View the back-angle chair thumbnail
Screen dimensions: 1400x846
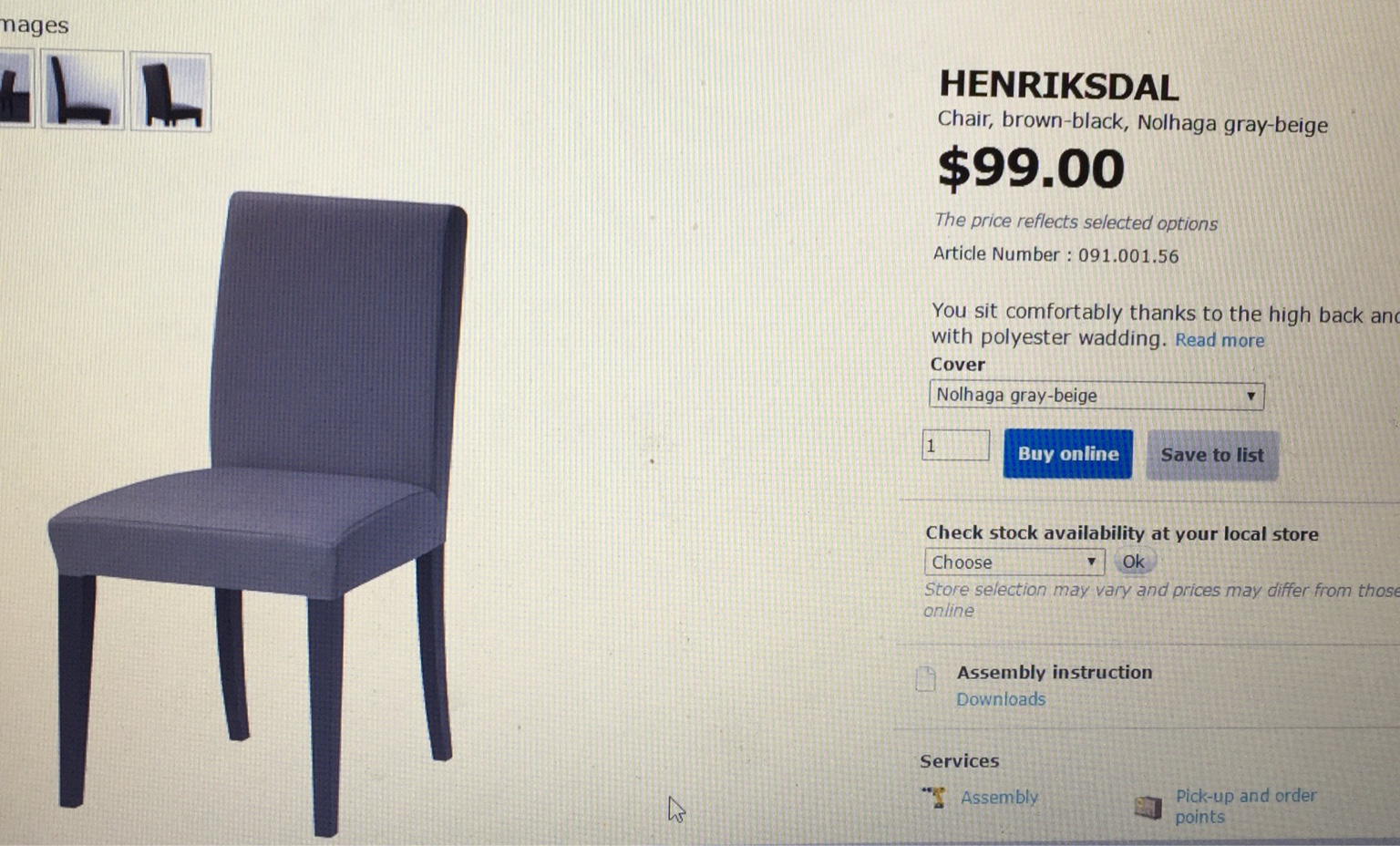pos(170,93)
